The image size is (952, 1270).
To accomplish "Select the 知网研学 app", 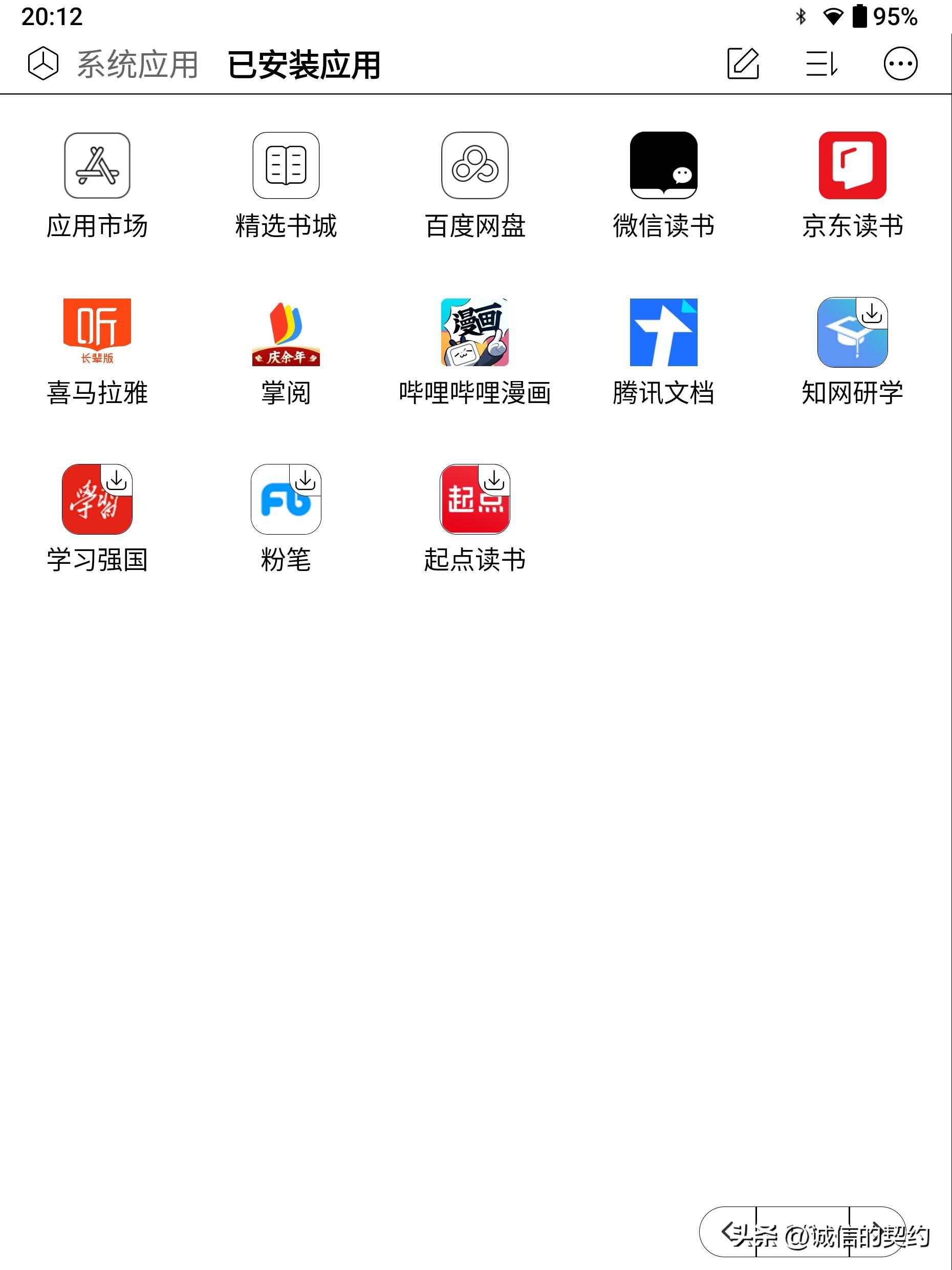I will click(852, 332).
